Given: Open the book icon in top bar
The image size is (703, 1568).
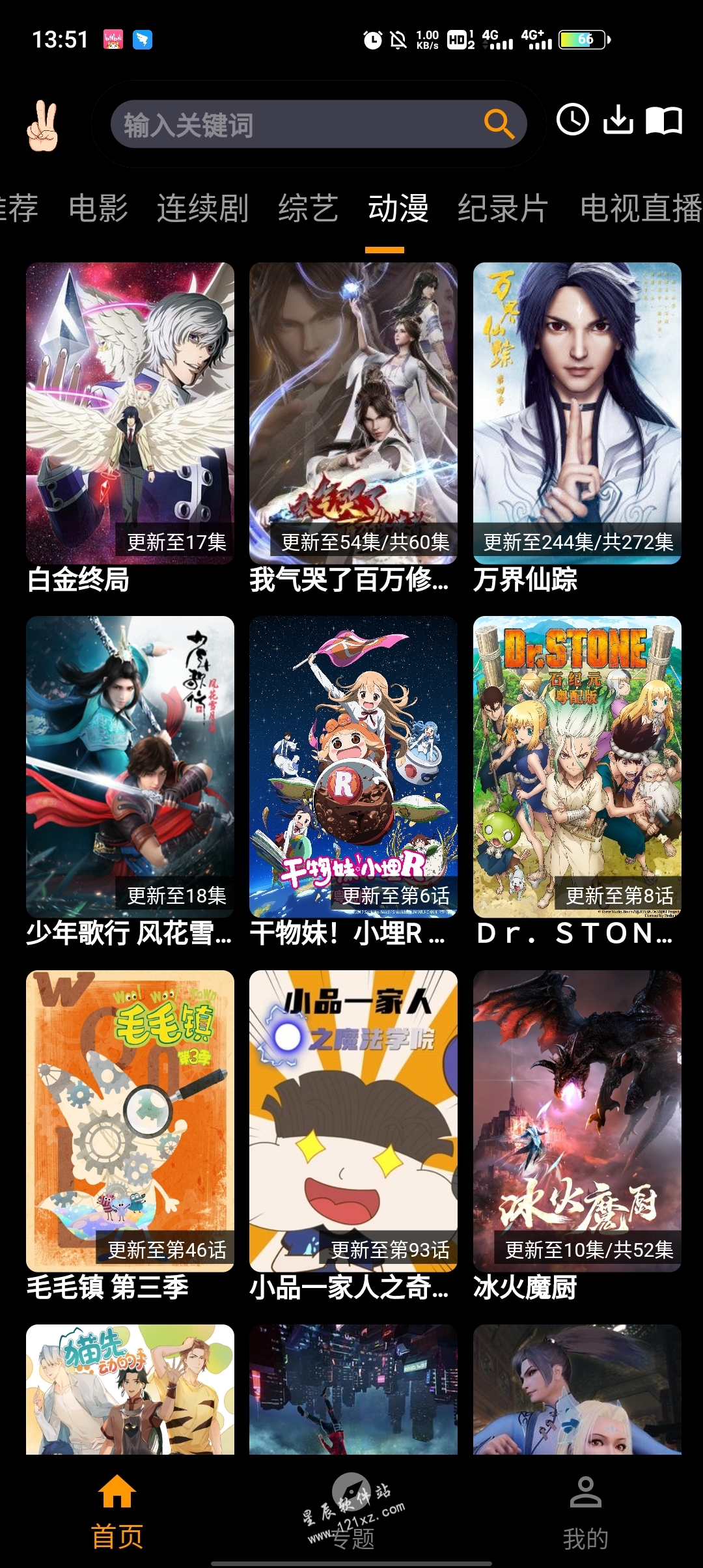Looking at the screenshot, I should coord(663,121).
